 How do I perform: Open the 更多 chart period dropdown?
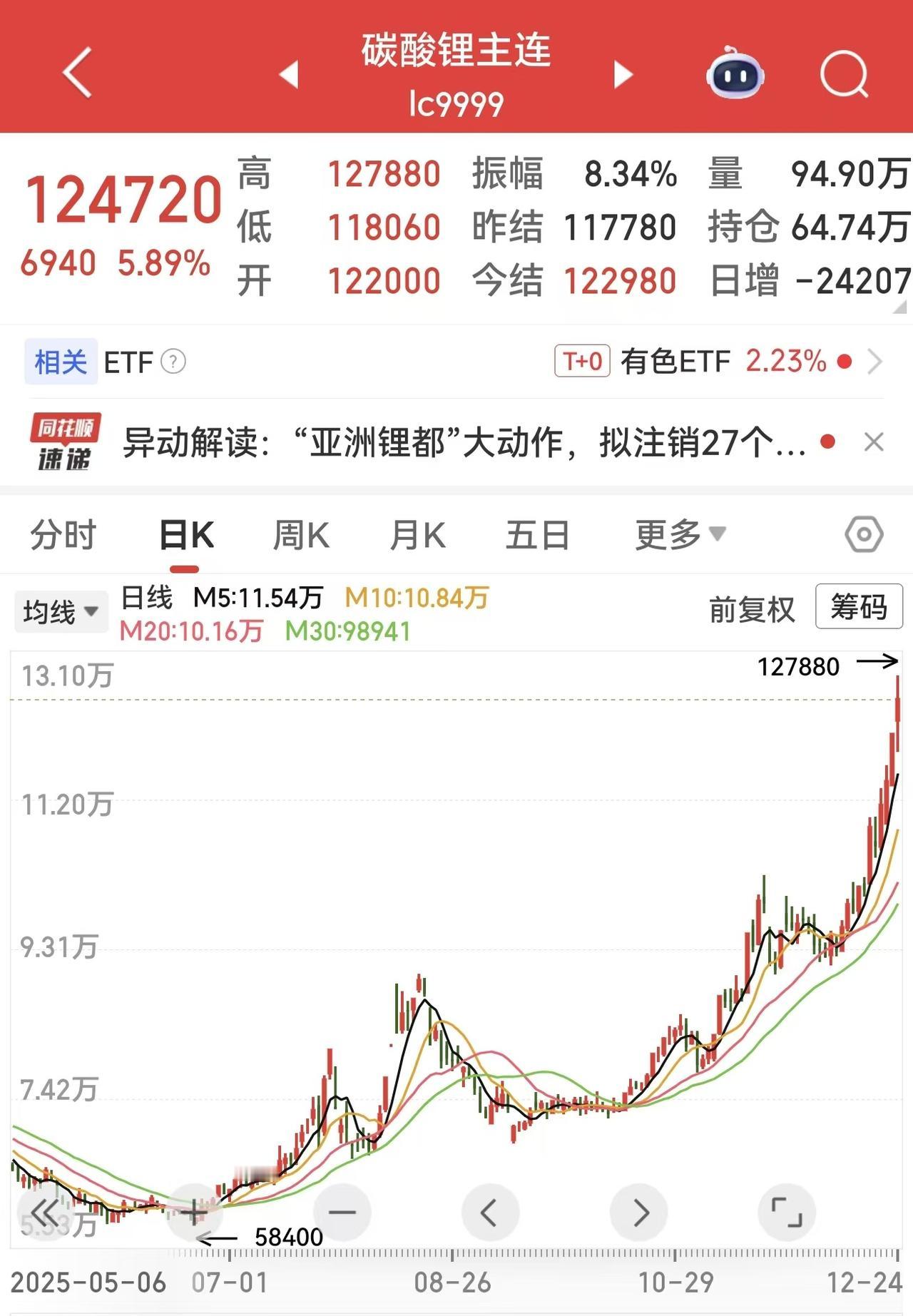point(676,534)
